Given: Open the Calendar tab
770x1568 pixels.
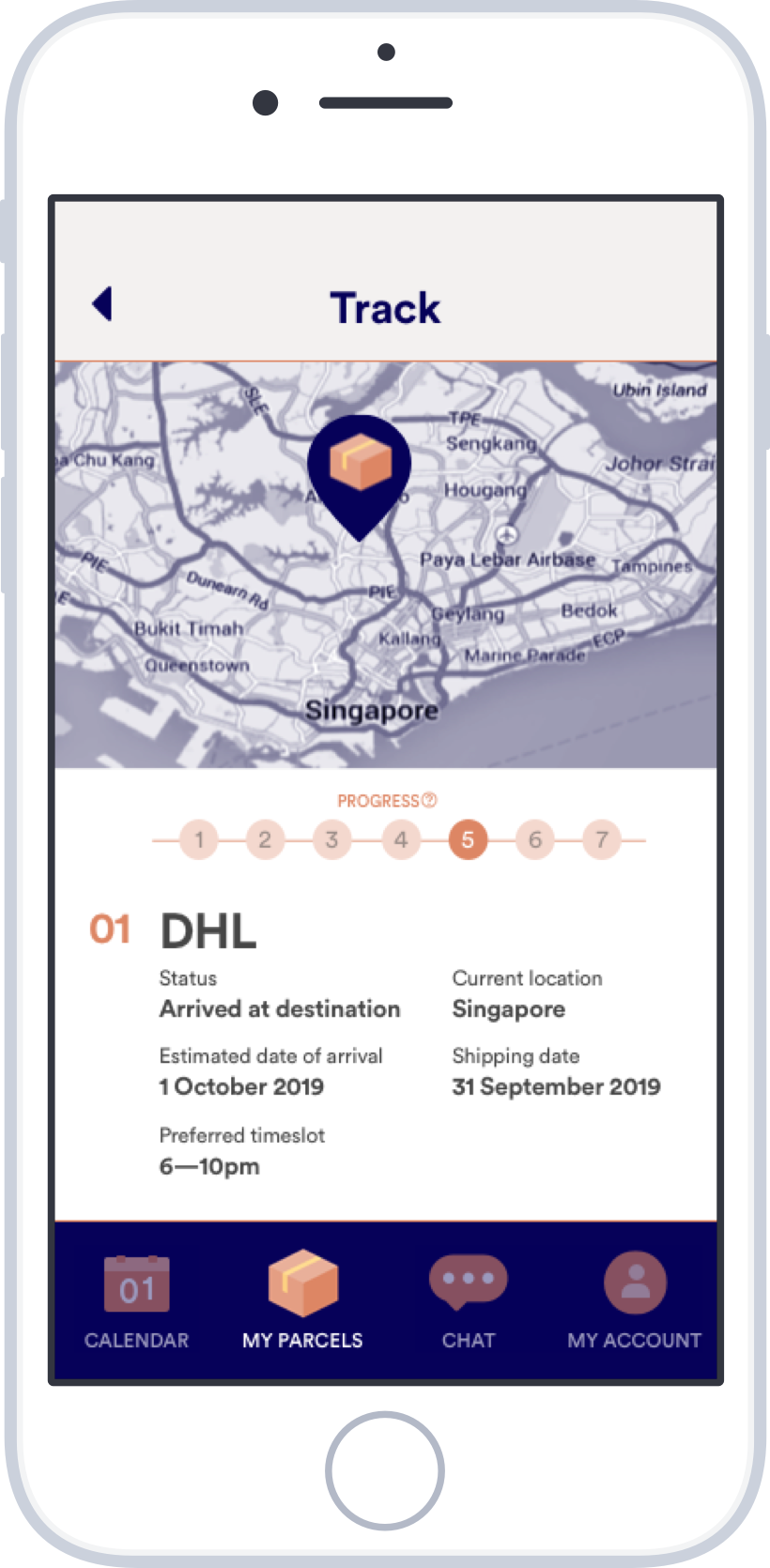Looking at the screenshot, I should click(x=136, y=1302).
